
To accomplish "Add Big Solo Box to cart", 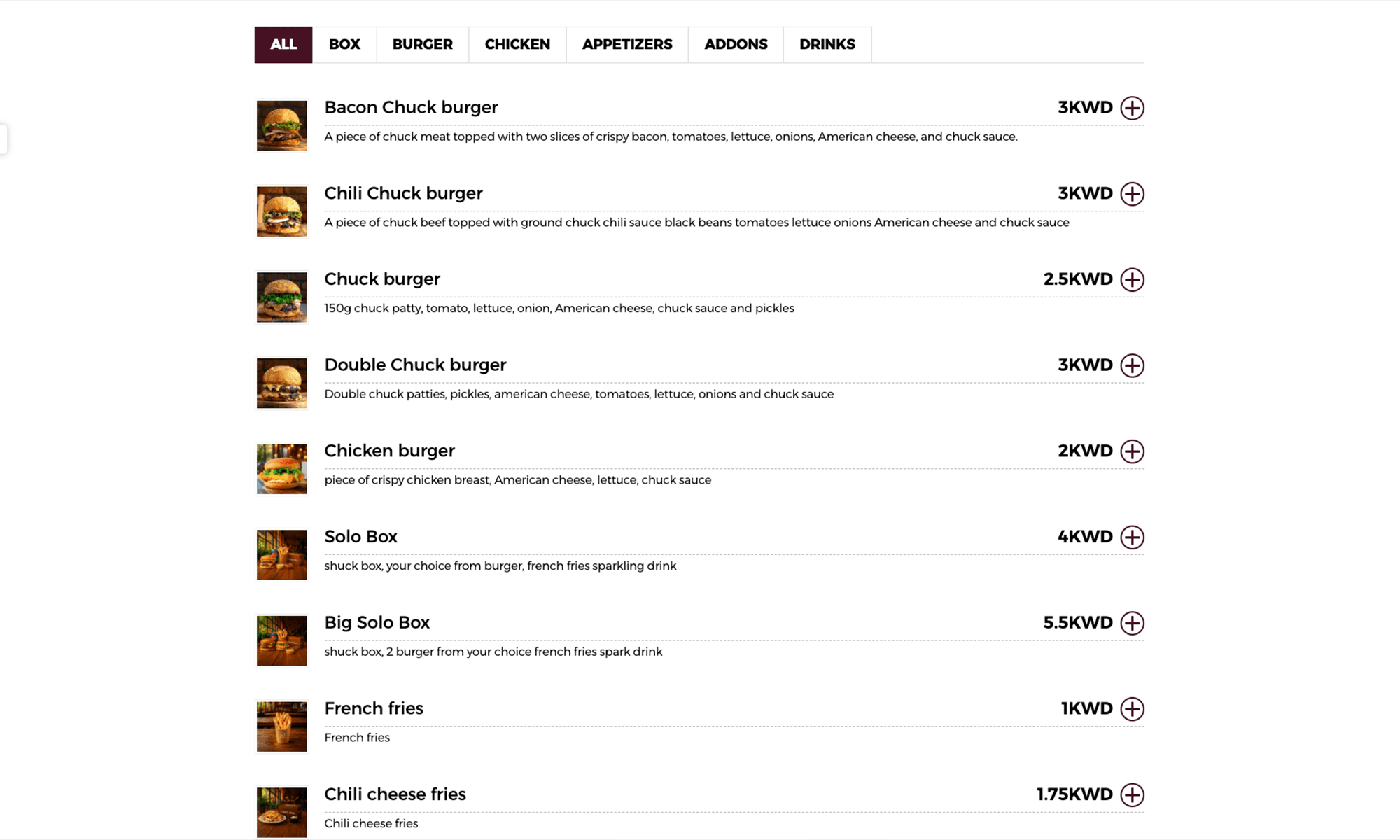I will pos(1132,623).
